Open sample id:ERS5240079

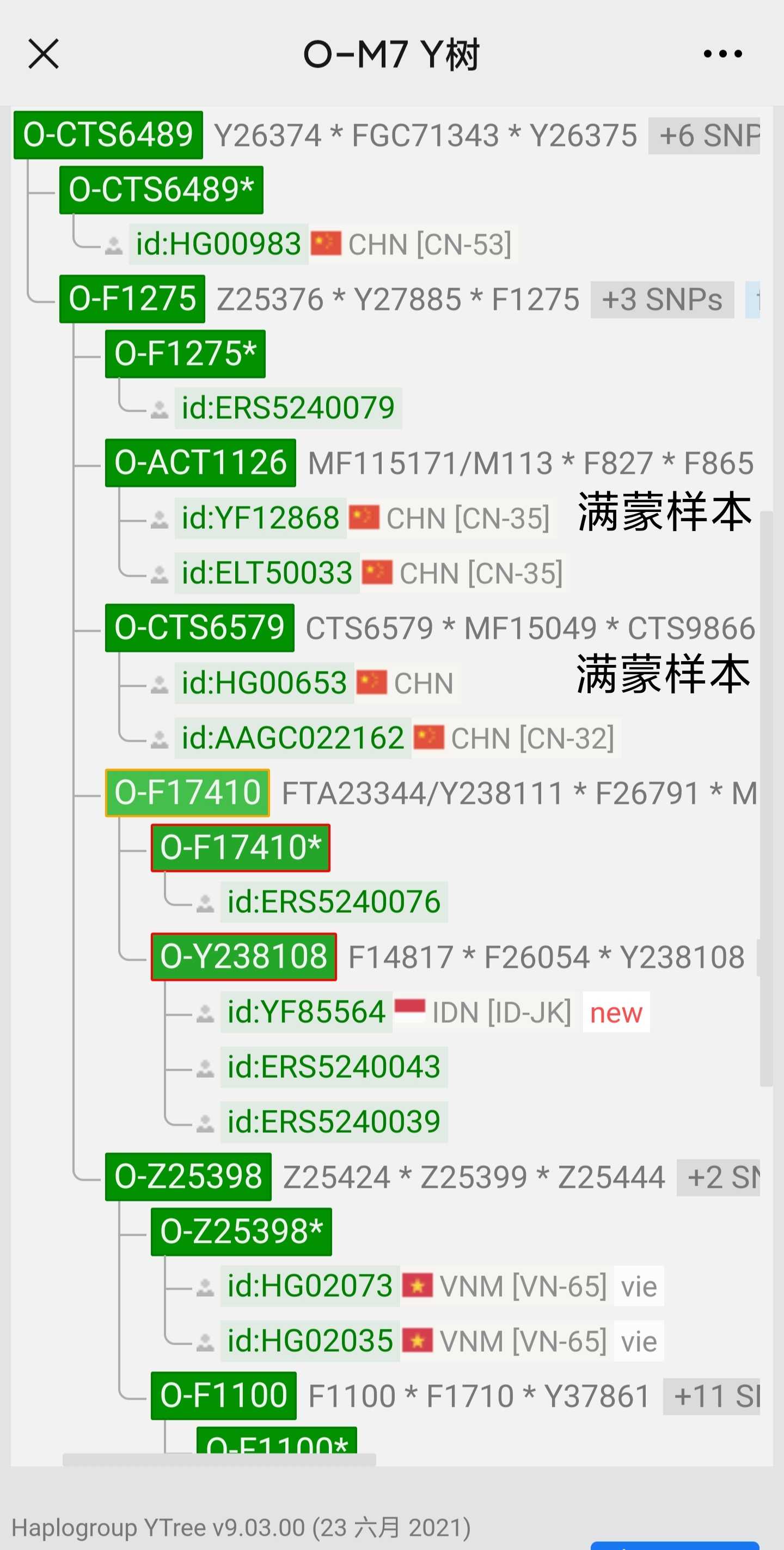pyautogui.click(x=288, y=408)
